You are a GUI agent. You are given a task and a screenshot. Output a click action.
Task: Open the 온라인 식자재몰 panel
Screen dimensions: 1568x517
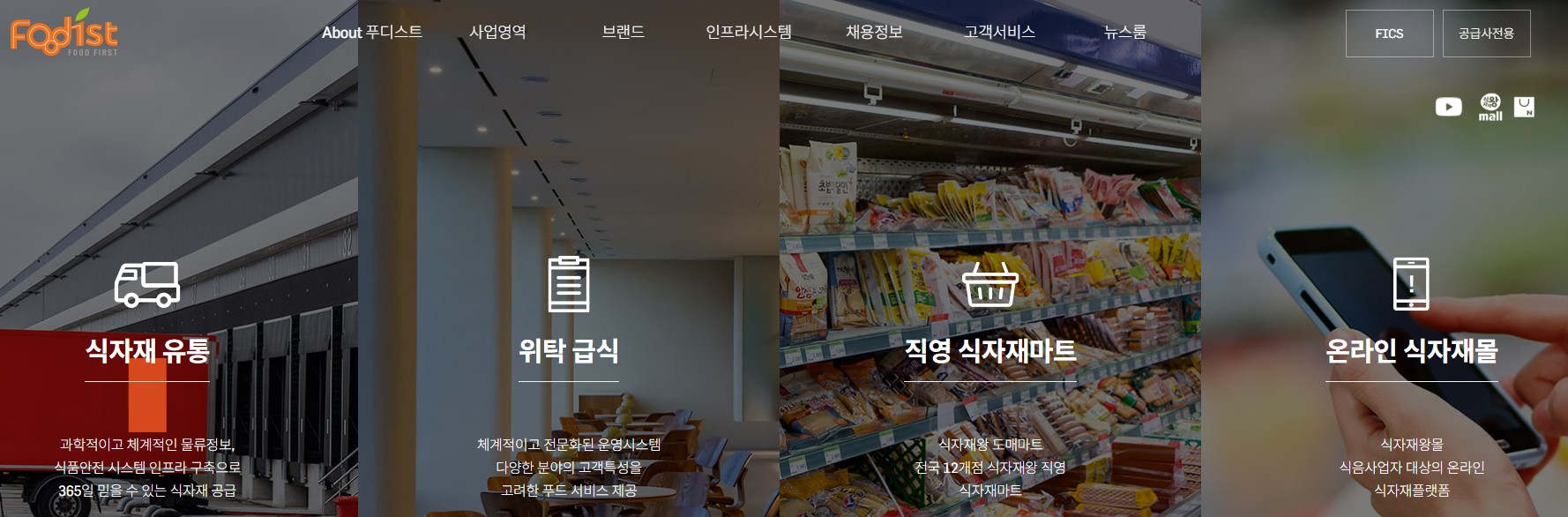(1411, 351)
